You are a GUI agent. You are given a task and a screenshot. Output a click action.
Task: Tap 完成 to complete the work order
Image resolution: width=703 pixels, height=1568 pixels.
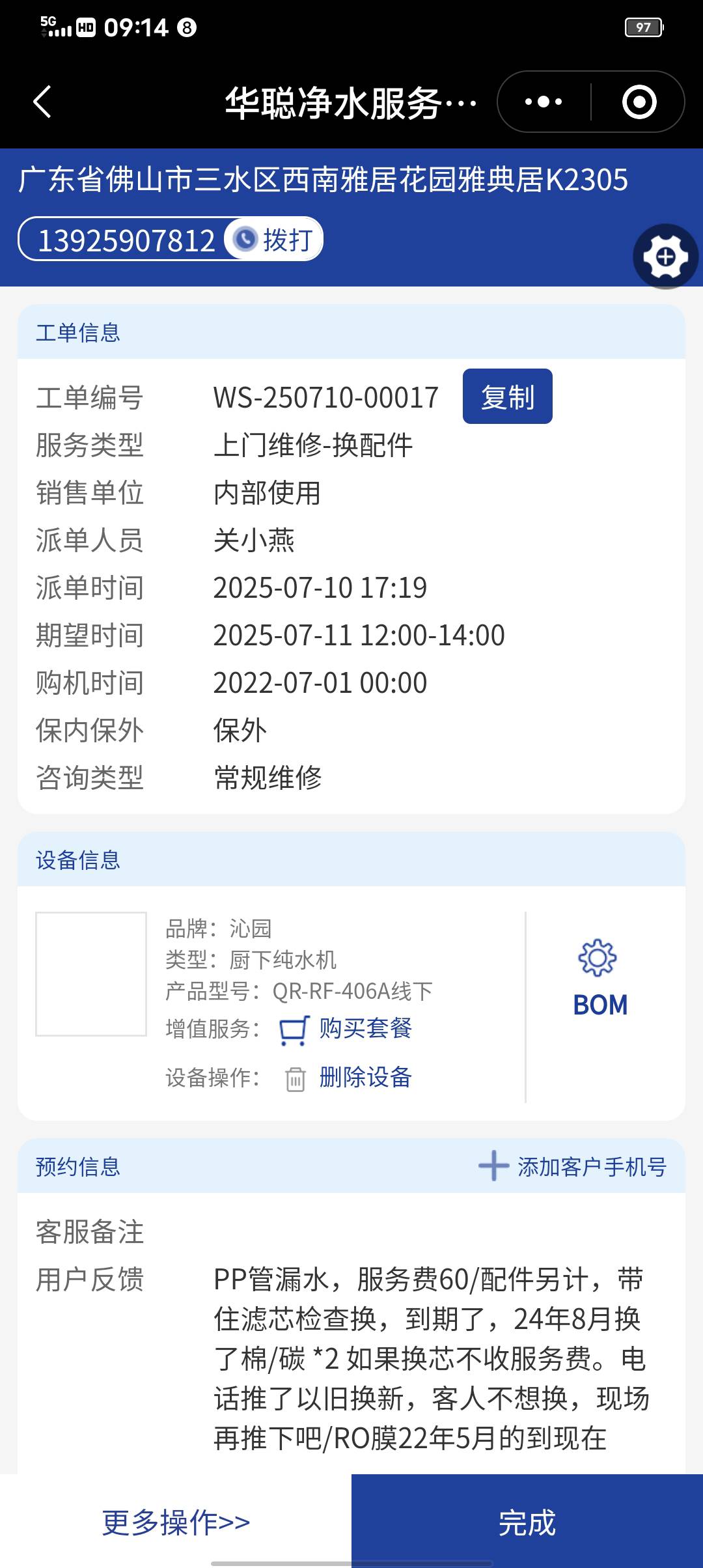pyautogui.click(x=527, y=1522)
